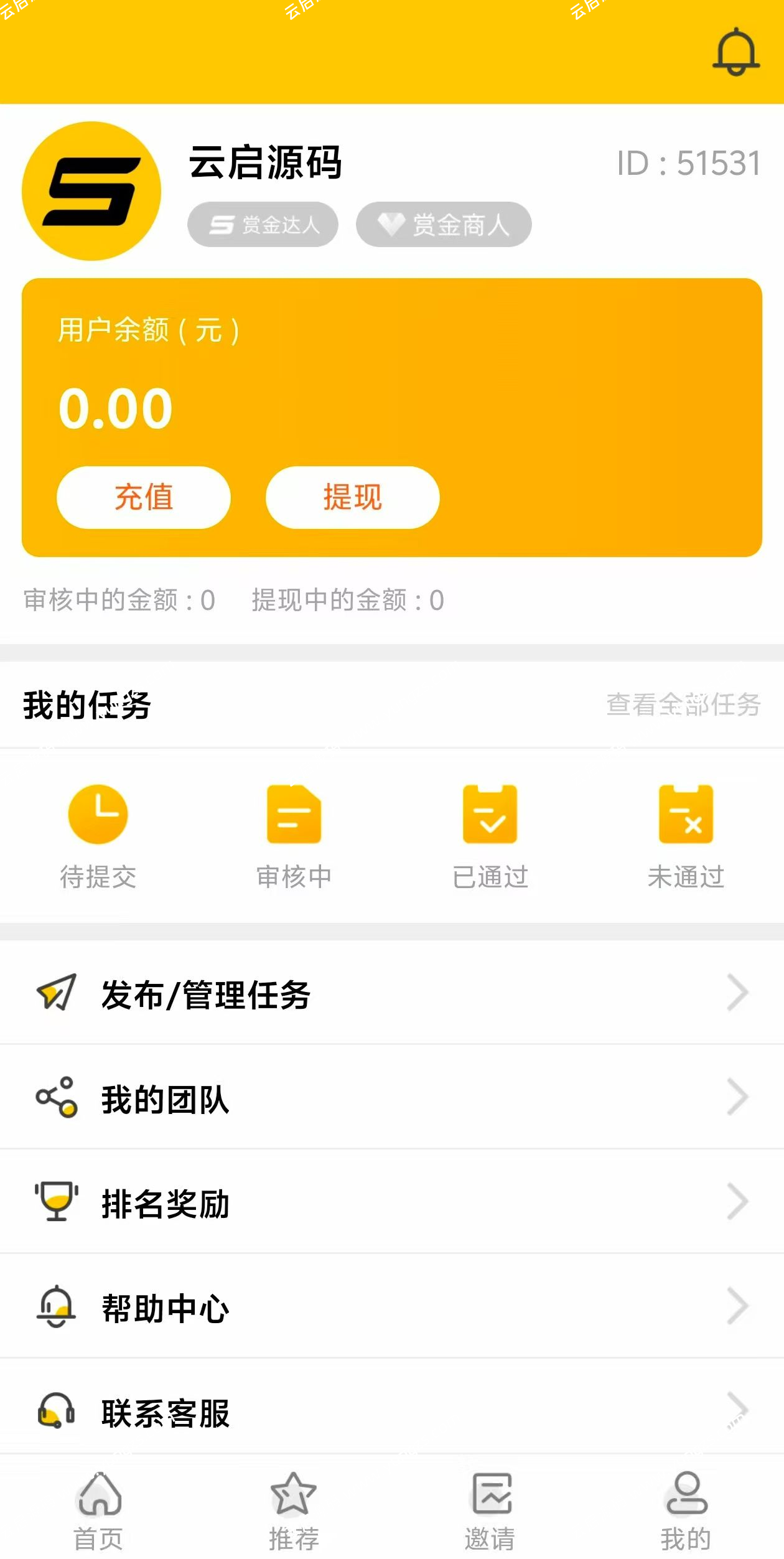Contact support via the headset icon

[x=55, y=1413]
